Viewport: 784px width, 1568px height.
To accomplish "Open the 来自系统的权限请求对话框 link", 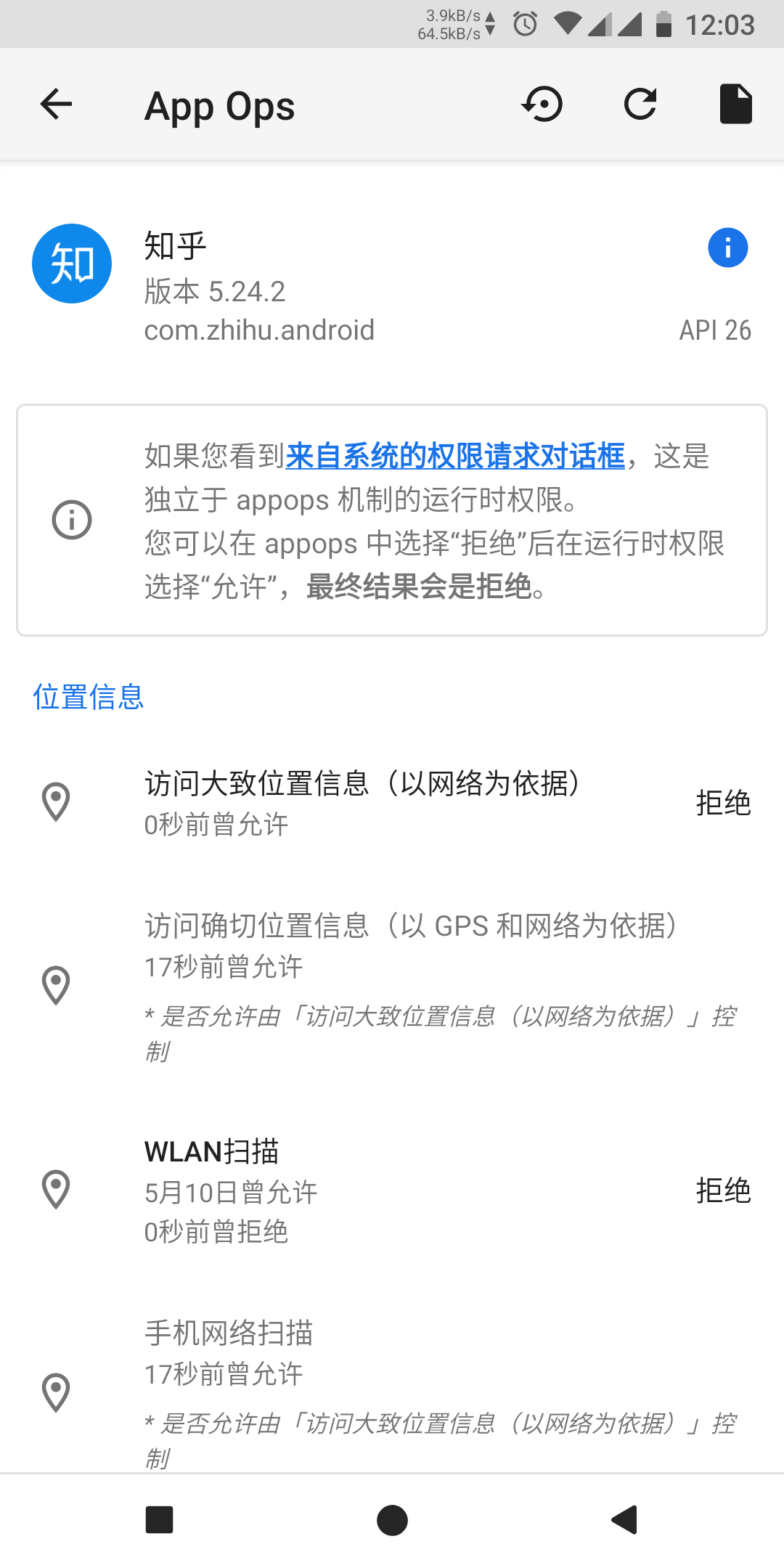I will (x=457, y=457).
